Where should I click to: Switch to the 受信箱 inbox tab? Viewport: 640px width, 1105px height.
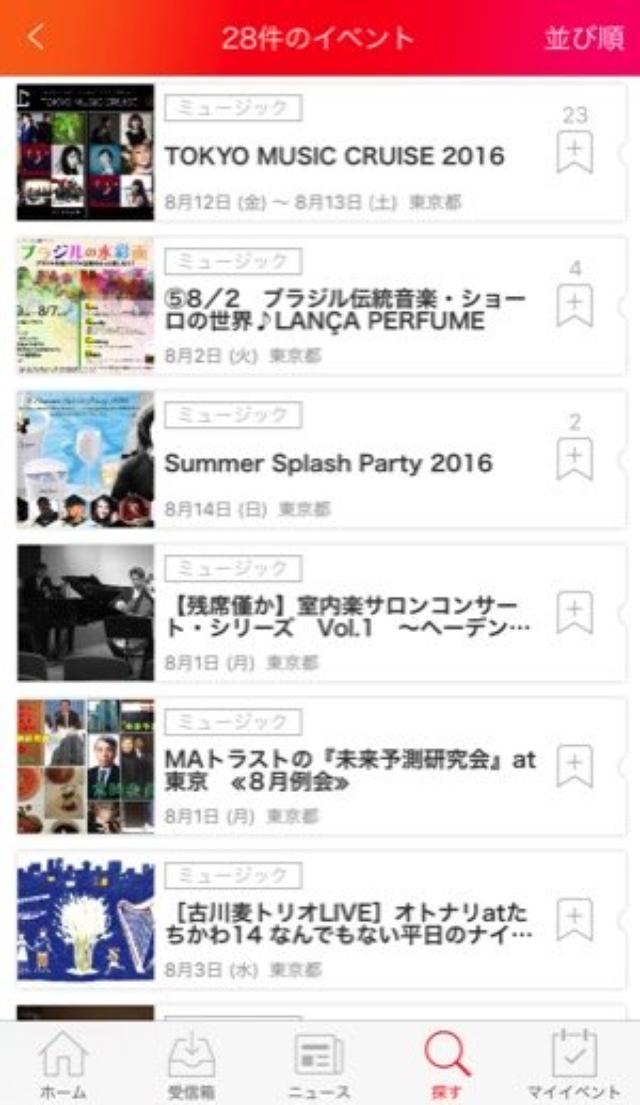click(191, 1064)
